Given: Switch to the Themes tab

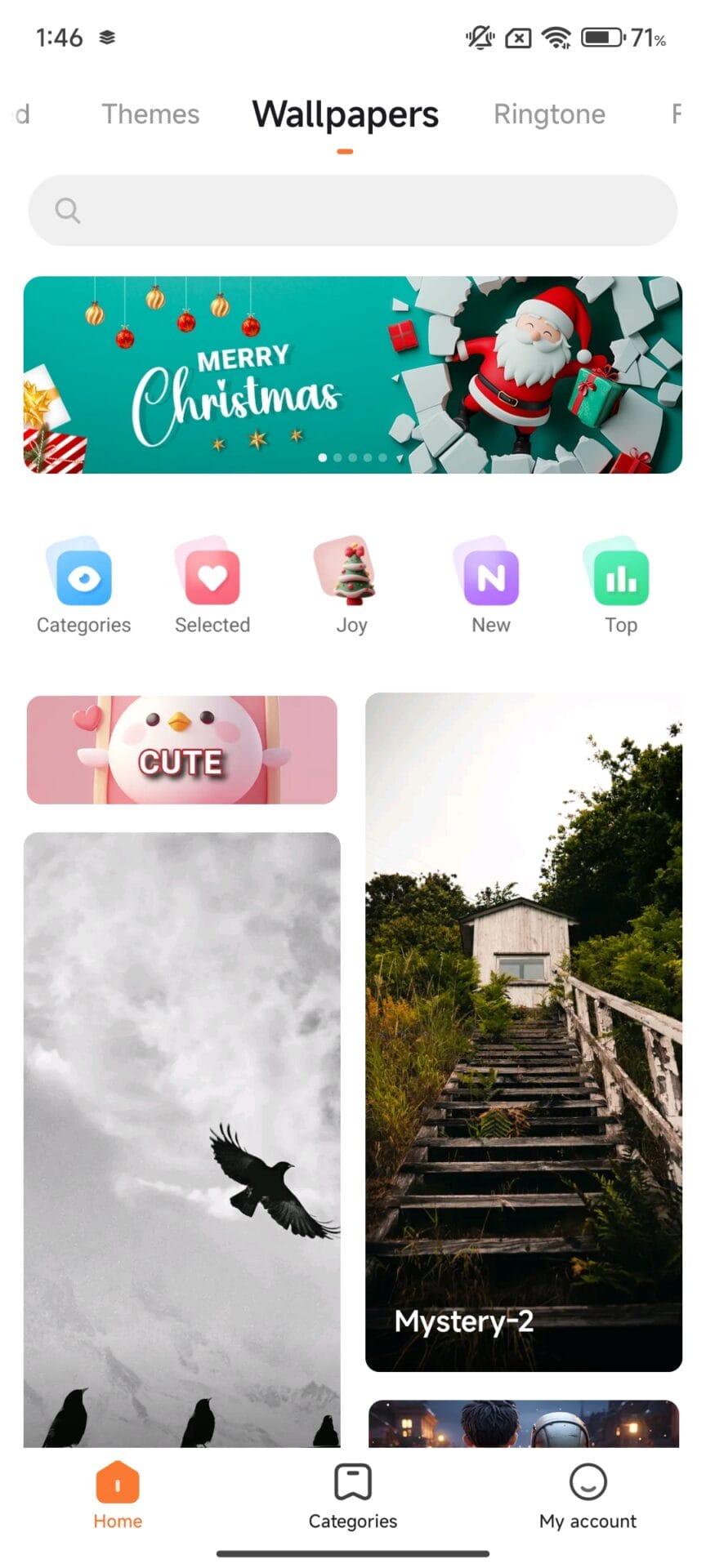Looking at the screenshot, I should pyautogui.click(x=150, y=114).
